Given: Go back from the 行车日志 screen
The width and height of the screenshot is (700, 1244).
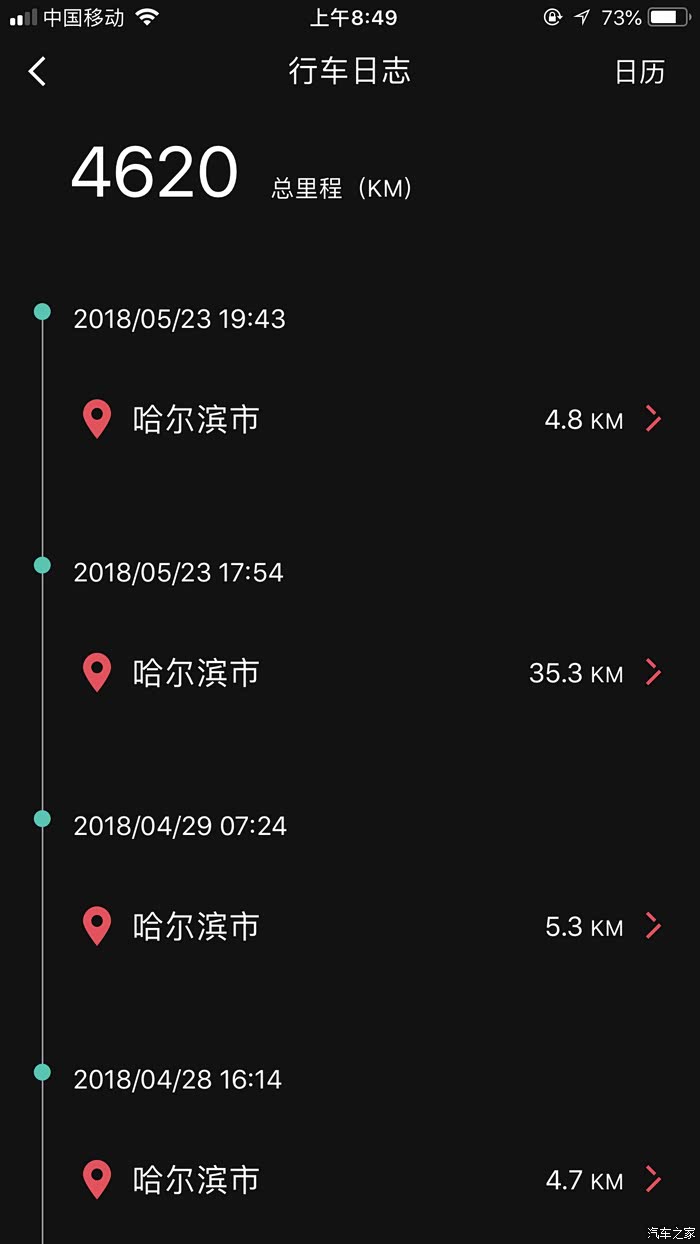Looking at the screenshot, I should [38, 72].
